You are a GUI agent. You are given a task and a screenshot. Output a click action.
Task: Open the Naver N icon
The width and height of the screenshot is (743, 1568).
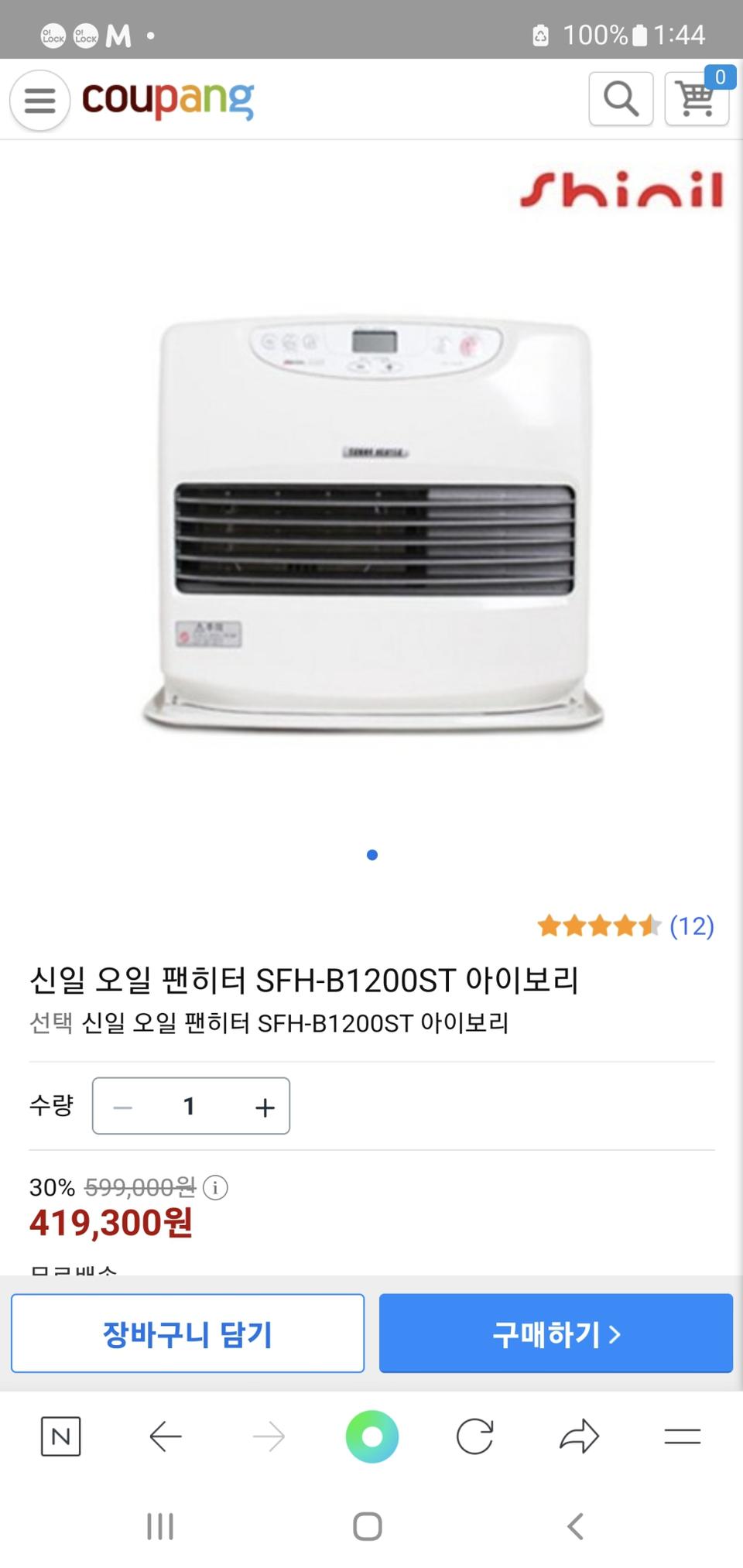(x=60, y=1437)
